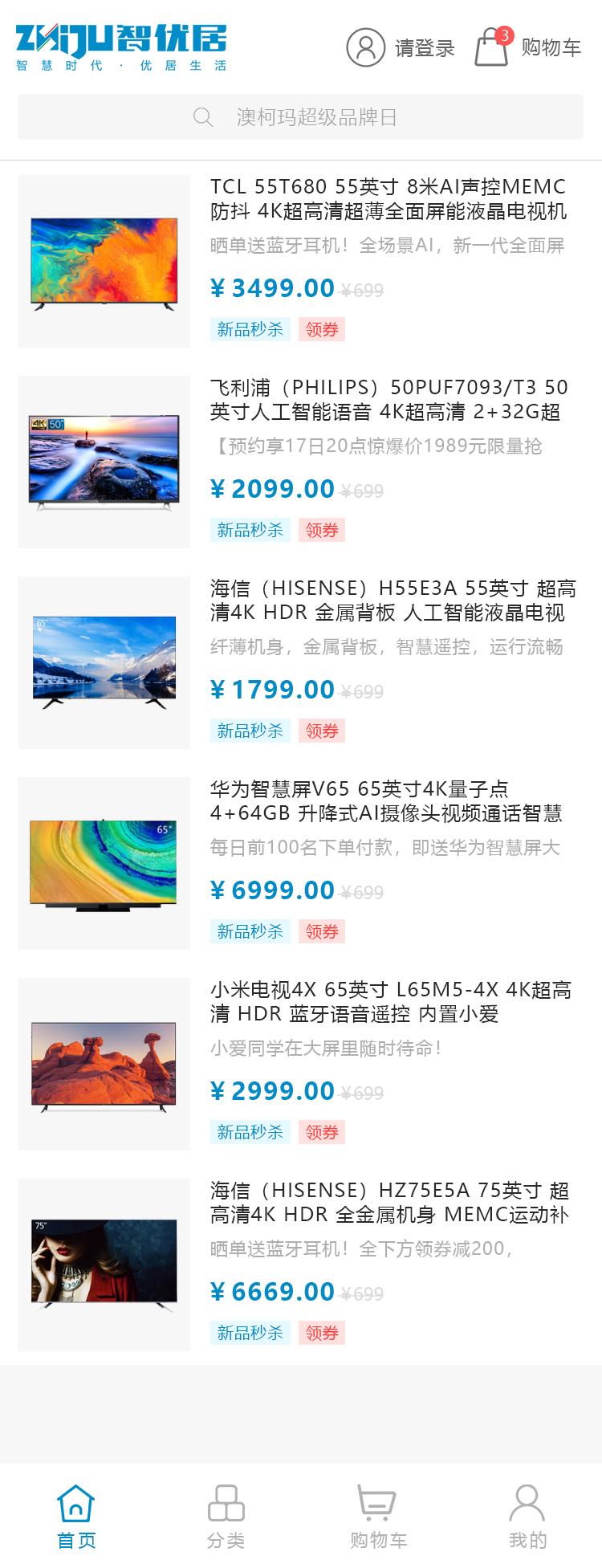Switch to the 首页 tab
602x1568 pixels.
tap(76, 1516)
